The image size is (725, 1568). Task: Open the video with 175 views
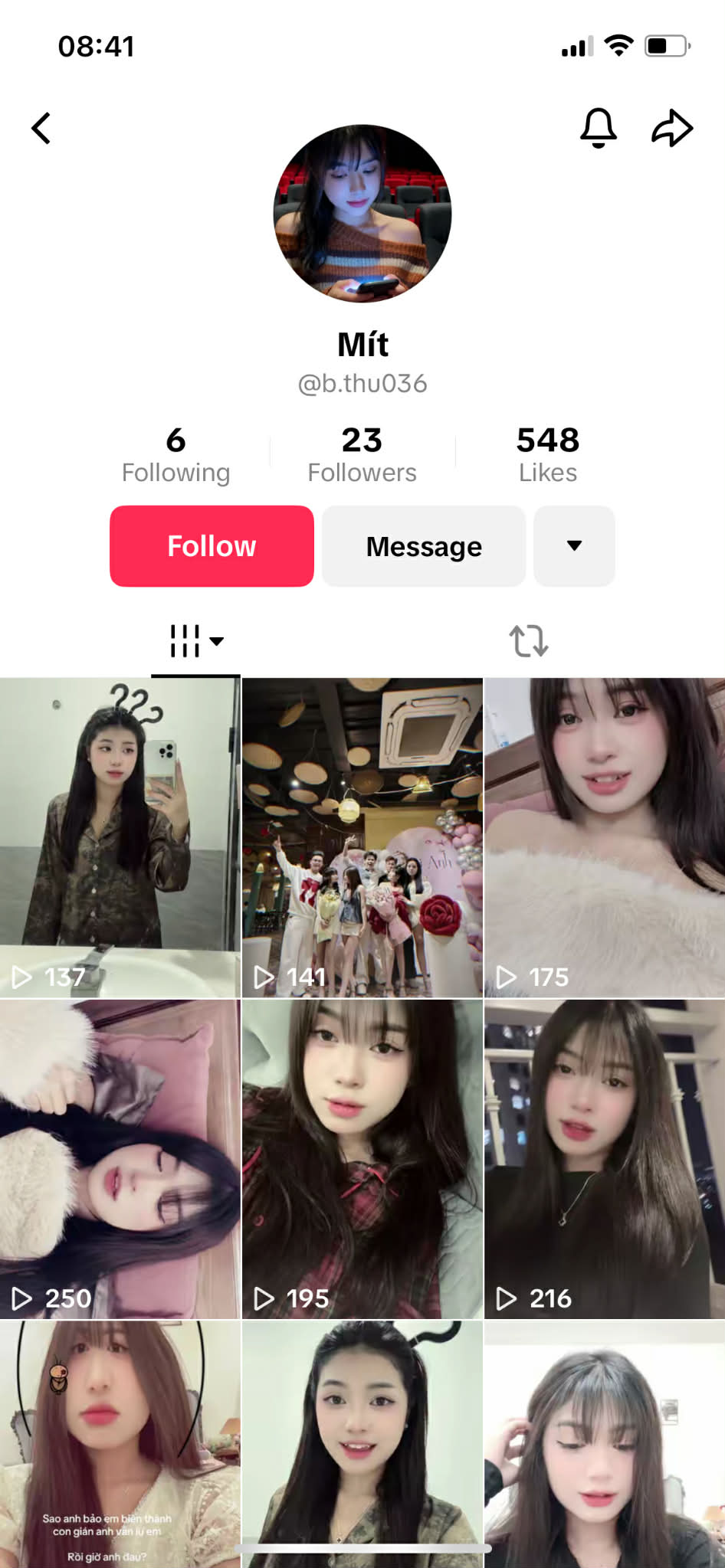click(605, 837)
